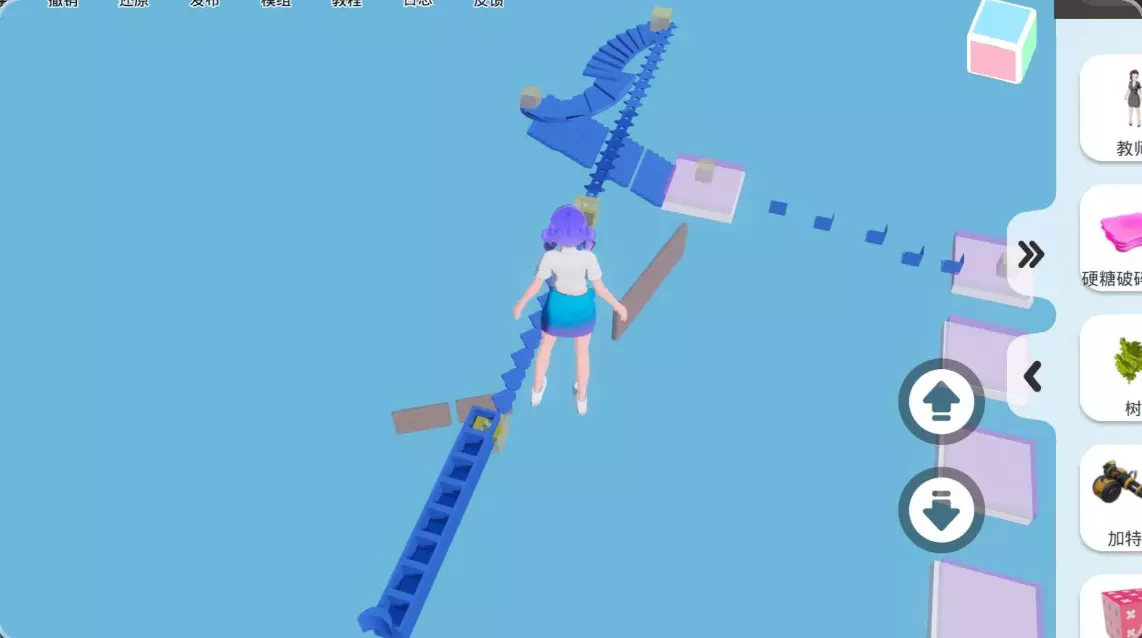
Task: Tap the view orientation cube
Action: pos(1002,42)
